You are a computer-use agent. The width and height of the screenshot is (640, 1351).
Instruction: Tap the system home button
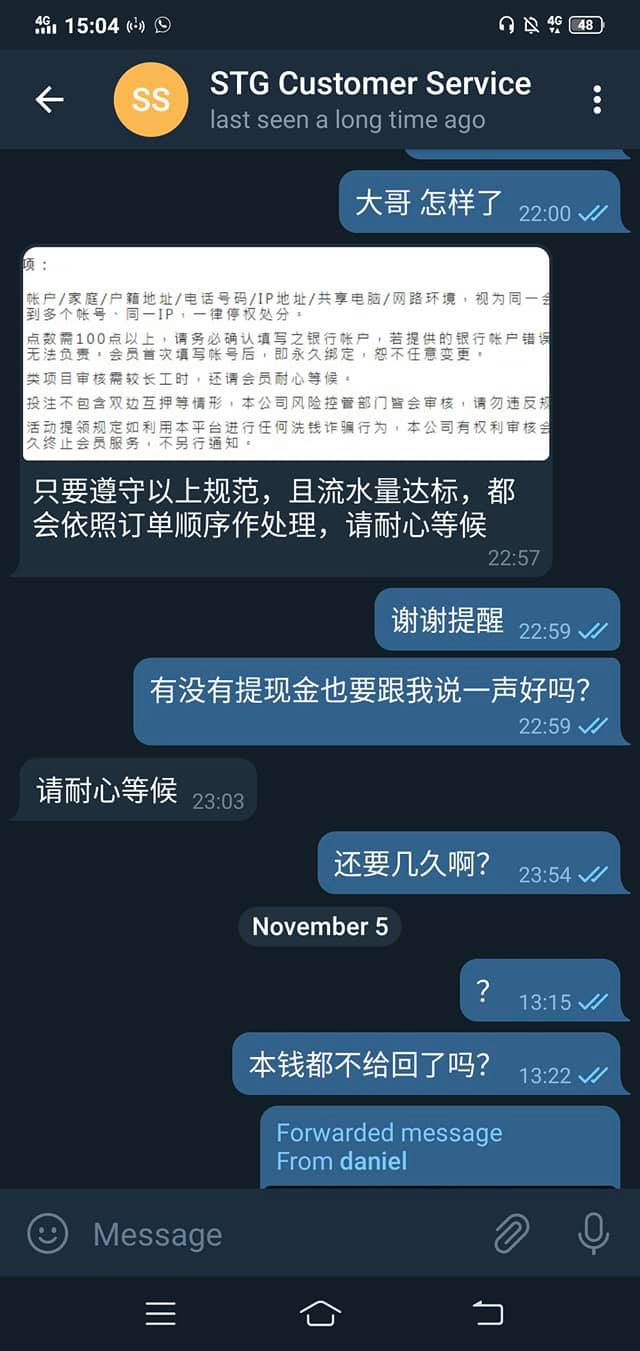pyautogui.click(x=320, y=1313)
